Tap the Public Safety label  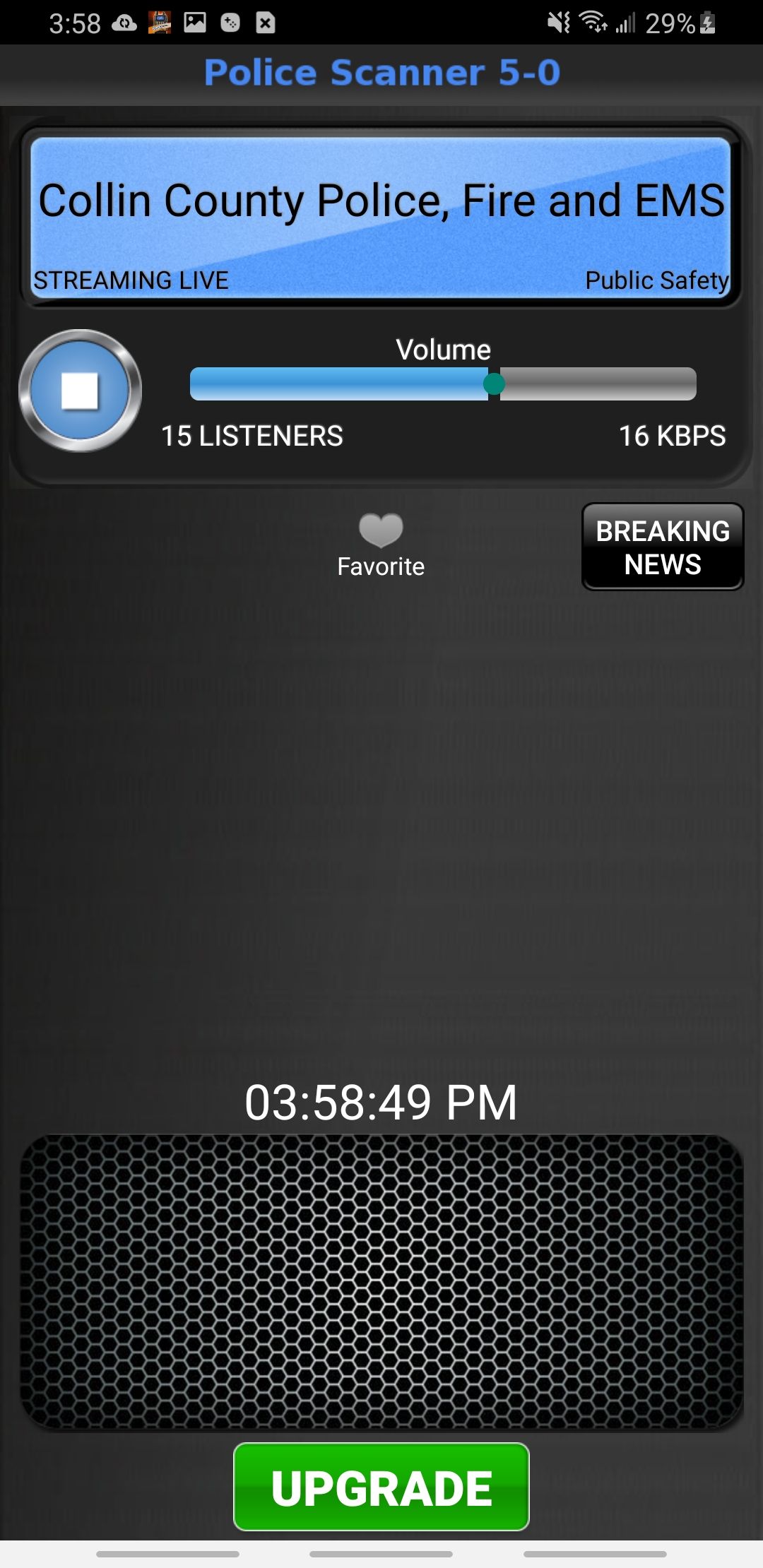657,280
